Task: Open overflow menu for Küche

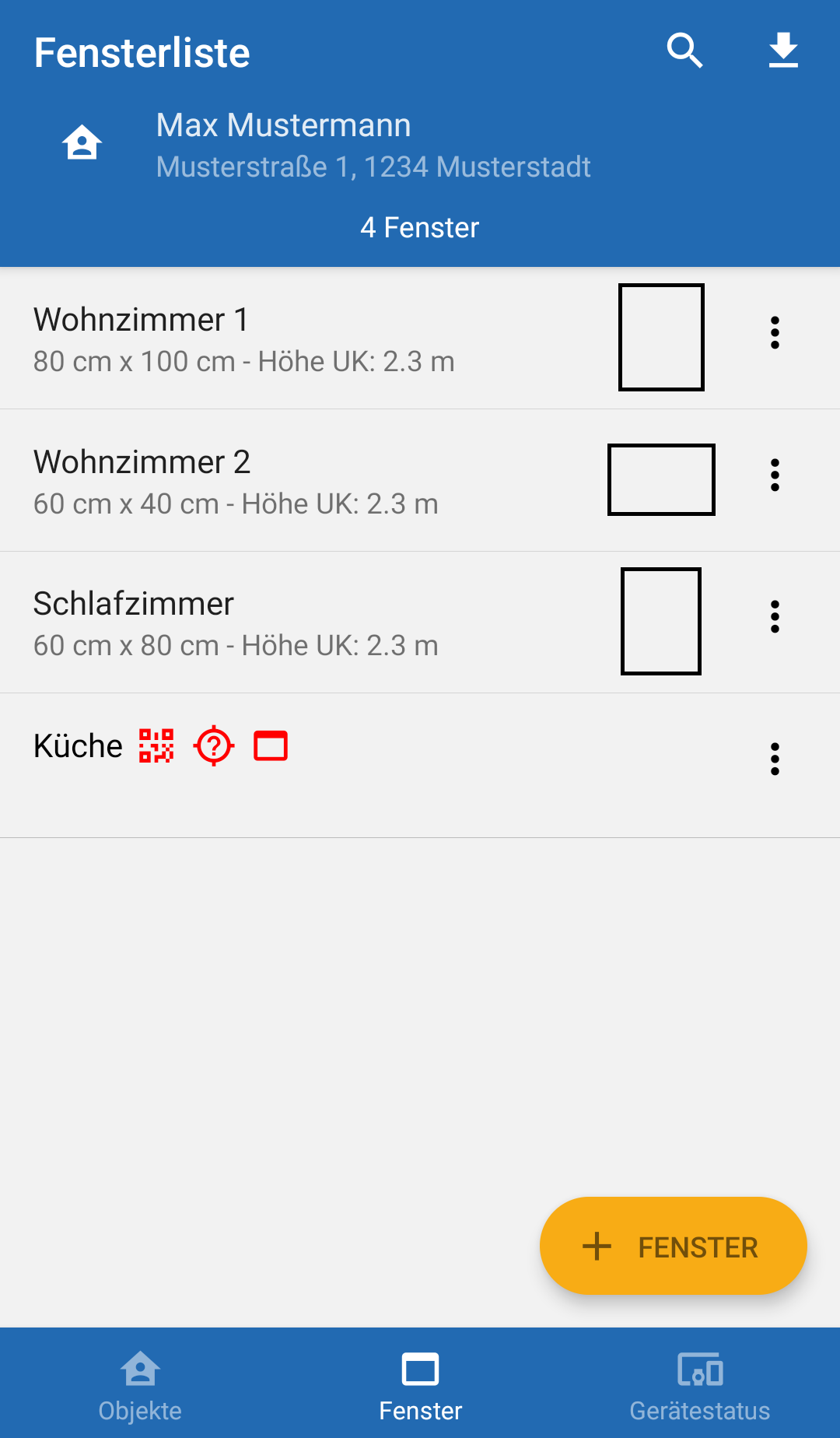Action: click(x=775, y=759)
